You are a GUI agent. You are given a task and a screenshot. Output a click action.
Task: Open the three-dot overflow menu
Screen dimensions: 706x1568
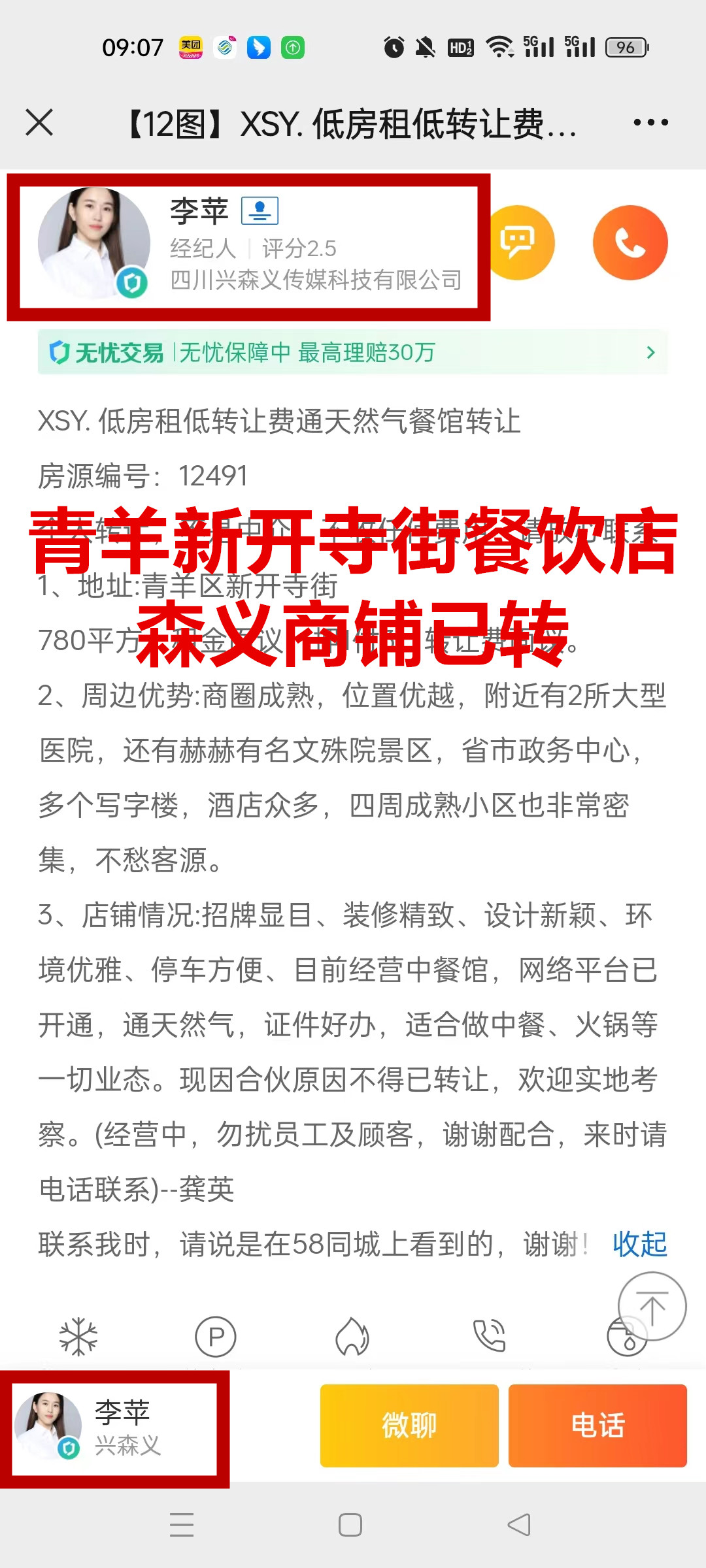[x=650, y=122]
